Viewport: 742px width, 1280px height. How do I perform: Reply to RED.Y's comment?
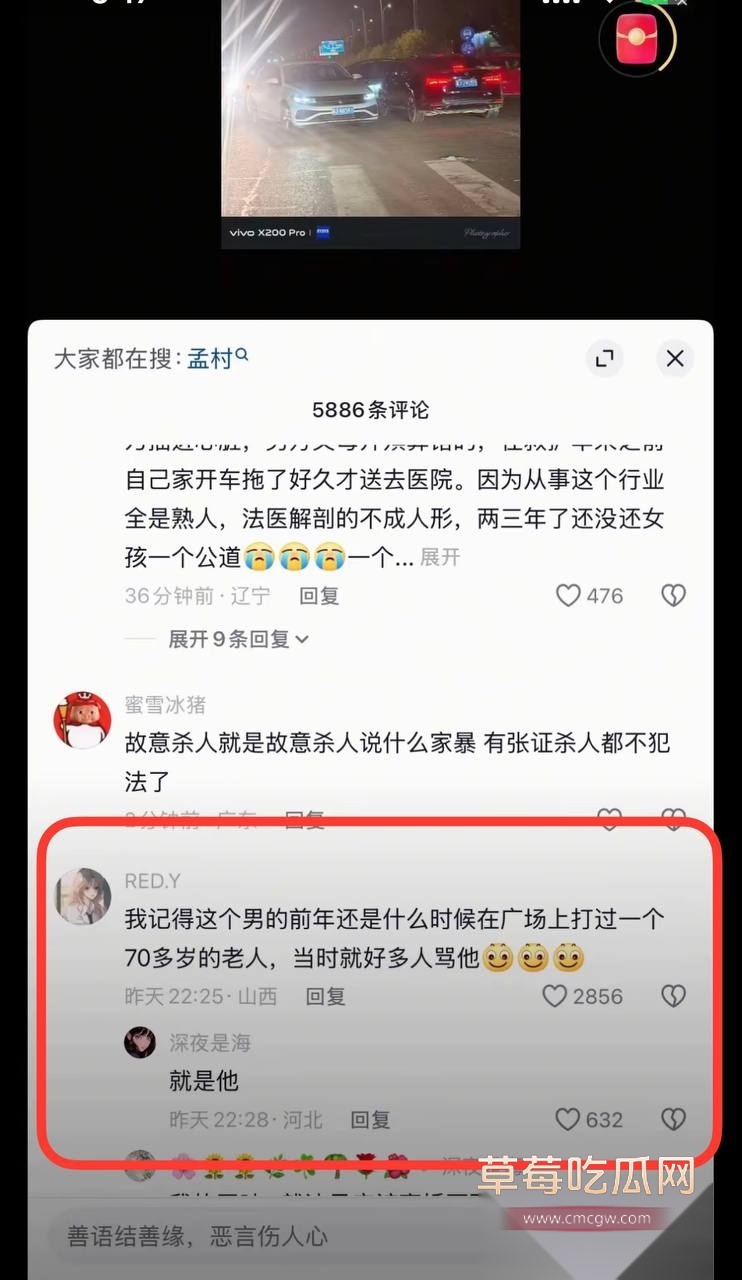point(326,996)
